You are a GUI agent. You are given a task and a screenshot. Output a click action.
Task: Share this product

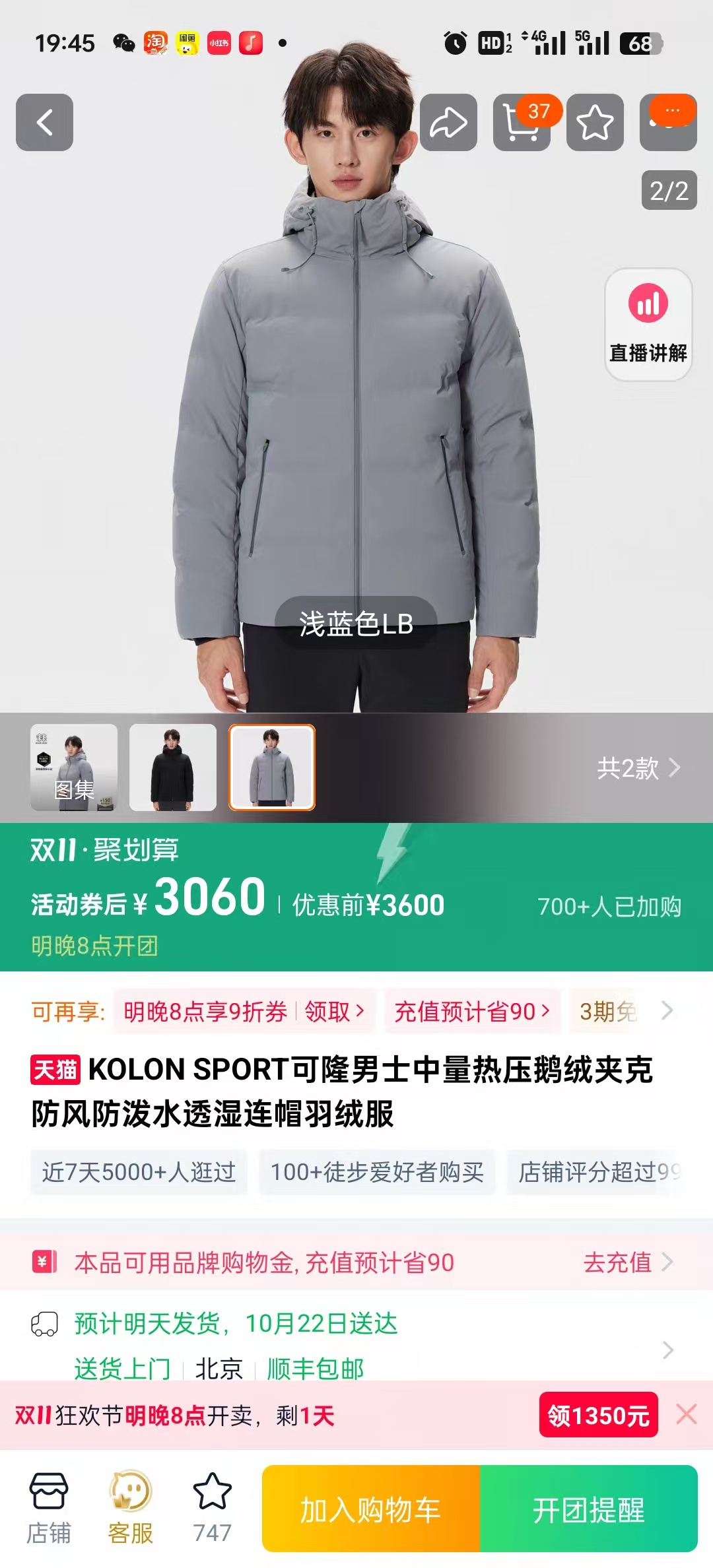(448, 122)
